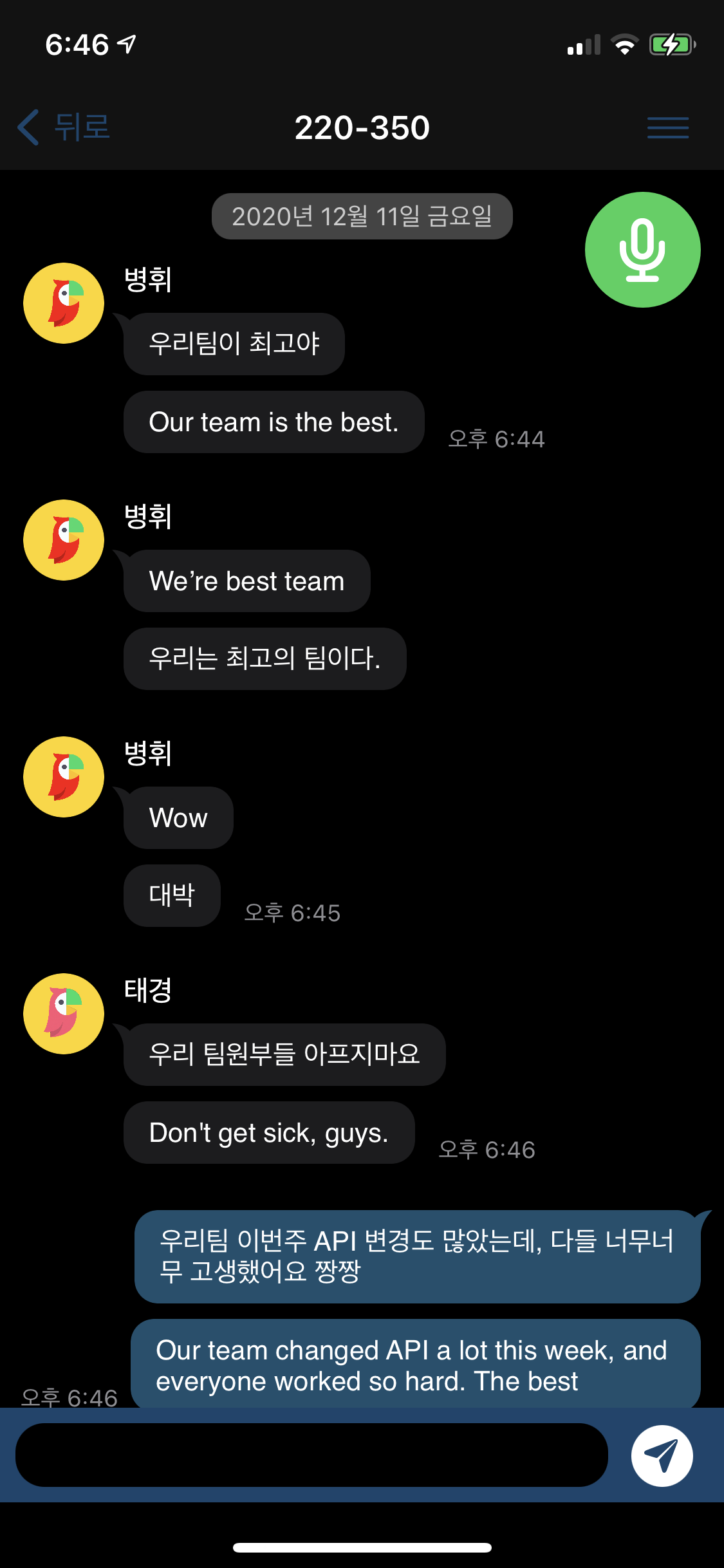Image resolution: width=724 pixels, height=1568 pixels.
Task: Go back using the 뒤로 button
Action: (63, 127)
